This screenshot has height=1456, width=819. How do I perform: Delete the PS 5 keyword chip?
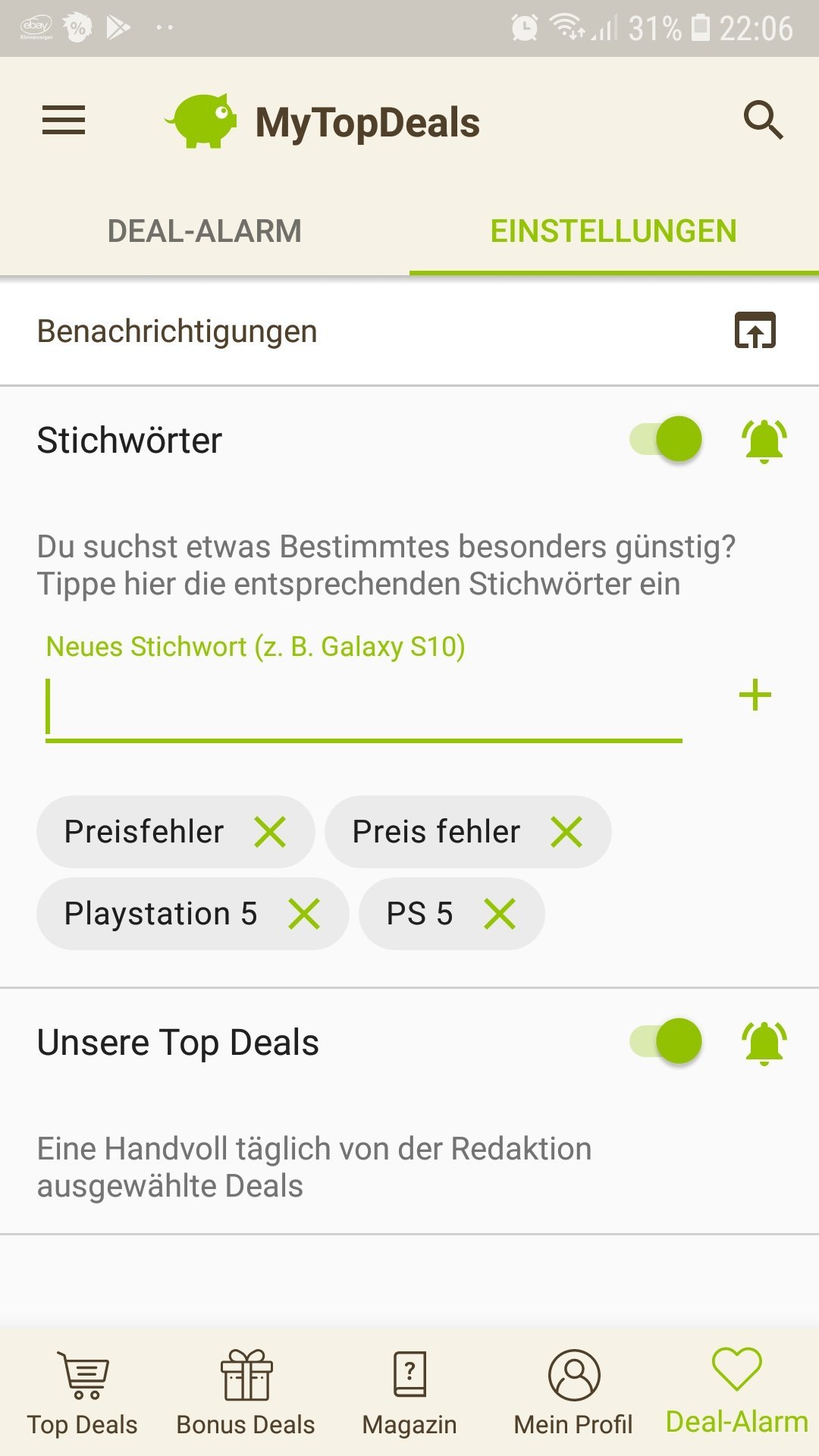click(x=500, y=914)
